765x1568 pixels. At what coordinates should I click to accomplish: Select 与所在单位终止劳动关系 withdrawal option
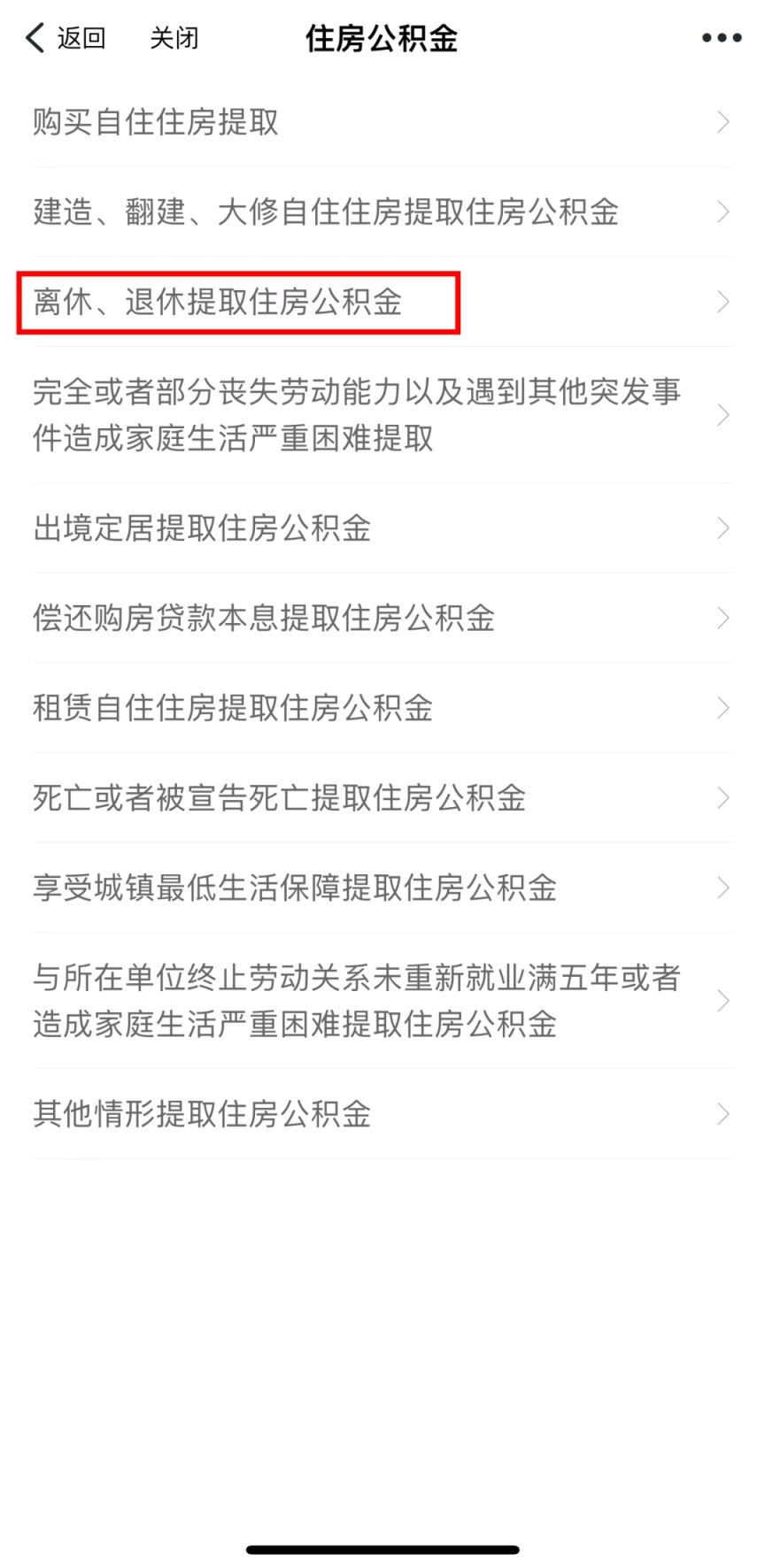pyautogui.click(x=382, y=1001)
